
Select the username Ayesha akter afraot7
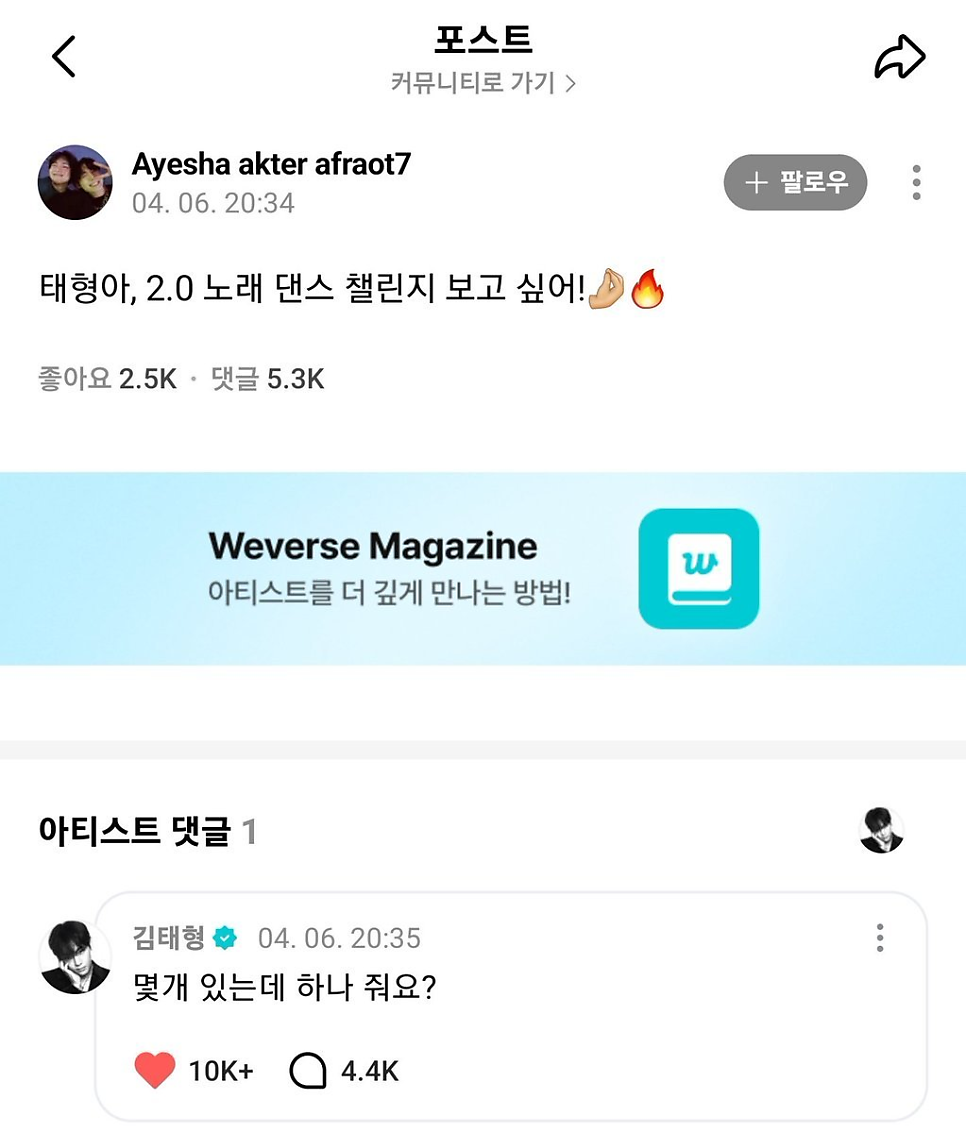tap(271, 163)
